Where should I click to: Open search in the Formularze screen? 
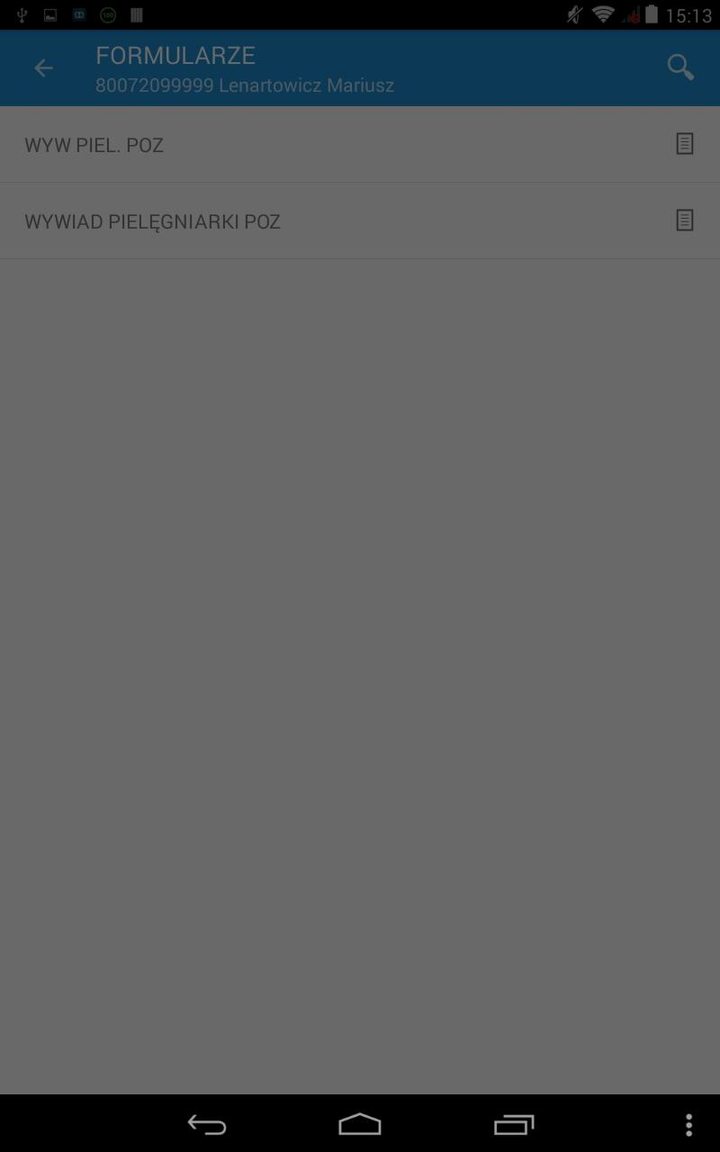point(680,68)
